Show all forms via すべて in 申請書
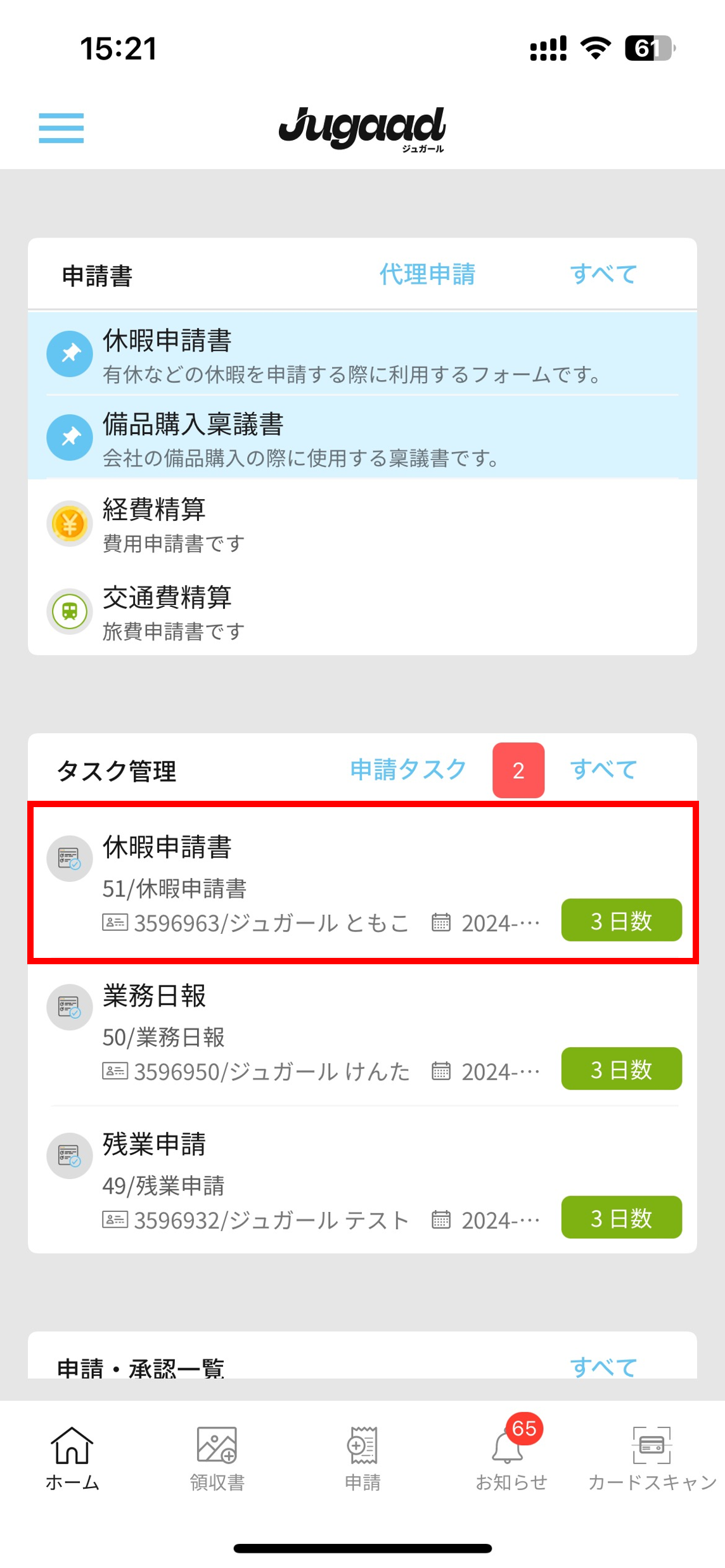This screenshot has width=725, height=1568. point(603,274)
